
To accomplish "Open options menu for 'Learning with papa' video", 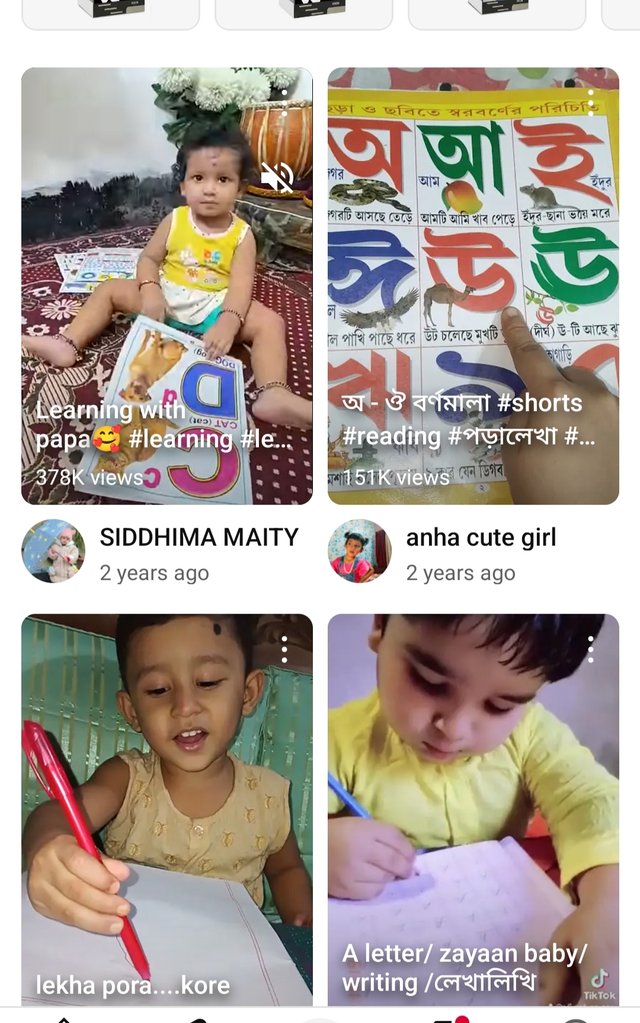I will point(284,103).
